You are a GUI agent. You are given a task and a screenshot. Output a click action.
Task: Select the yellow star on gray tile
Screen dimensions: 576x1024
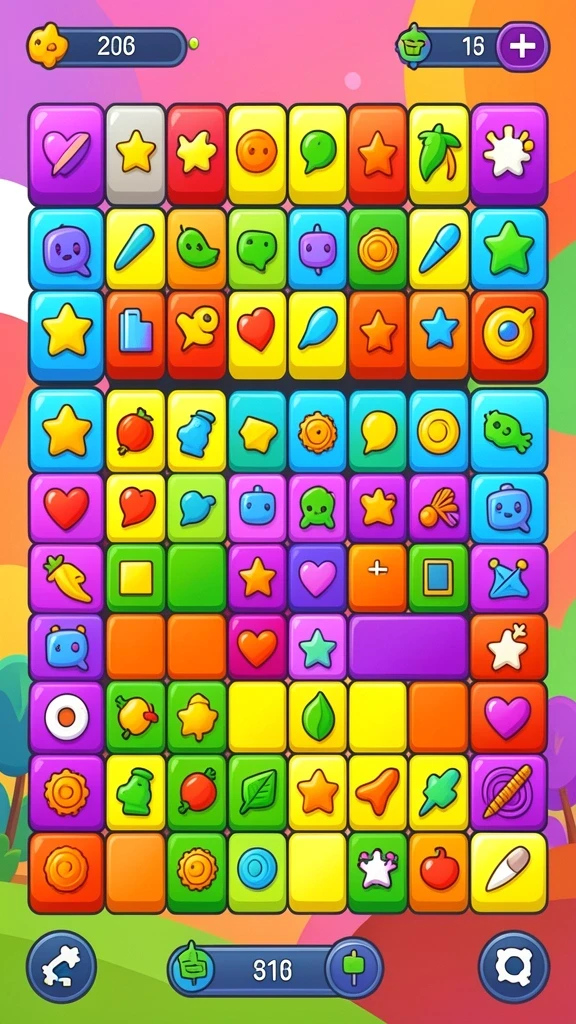pyautogui.click(x=136, y=155)
